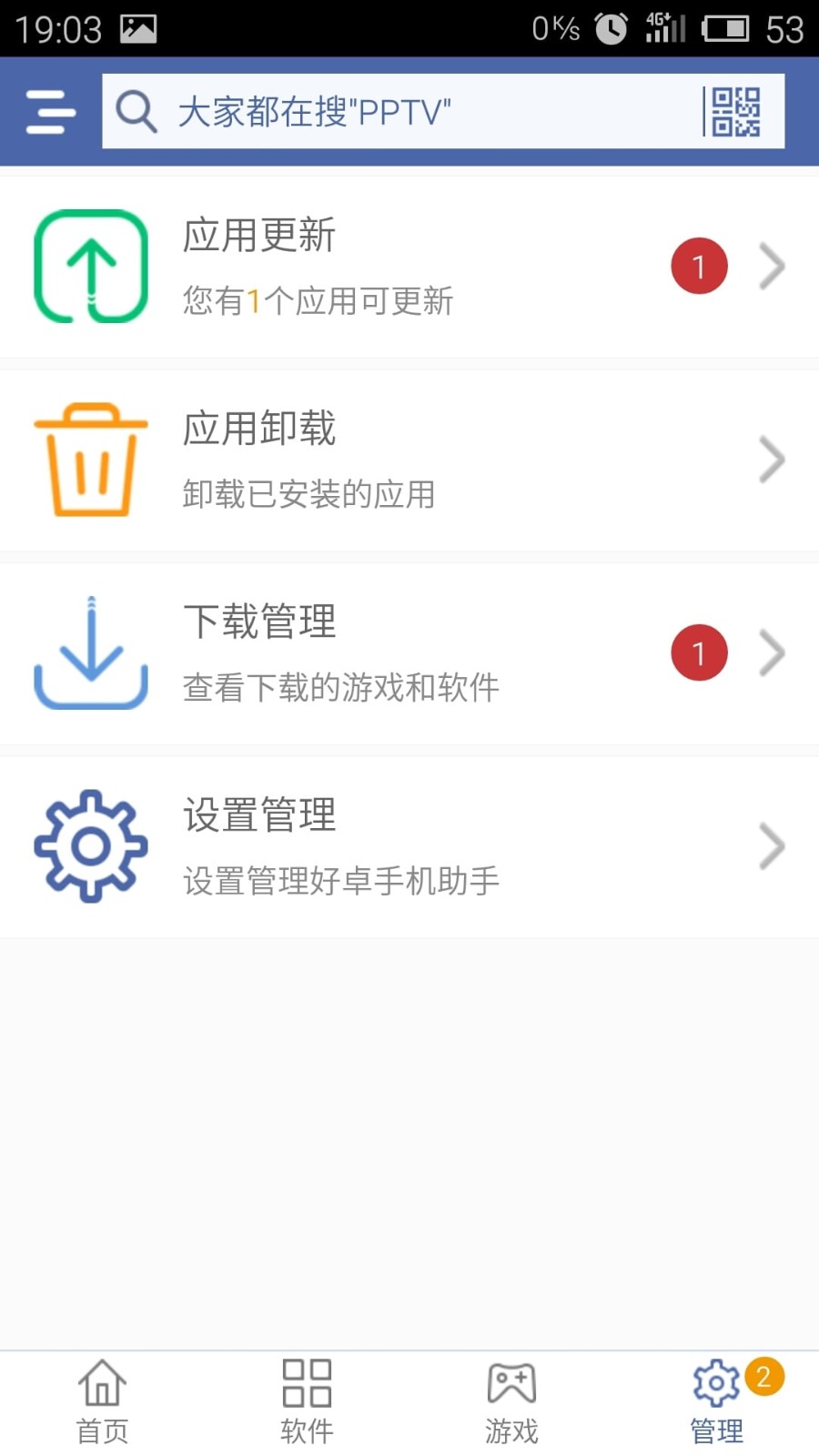Open the settings gear (设置管理) icon
The width and height of the screenshot is (819, 1456).
(x=89, y=846)
